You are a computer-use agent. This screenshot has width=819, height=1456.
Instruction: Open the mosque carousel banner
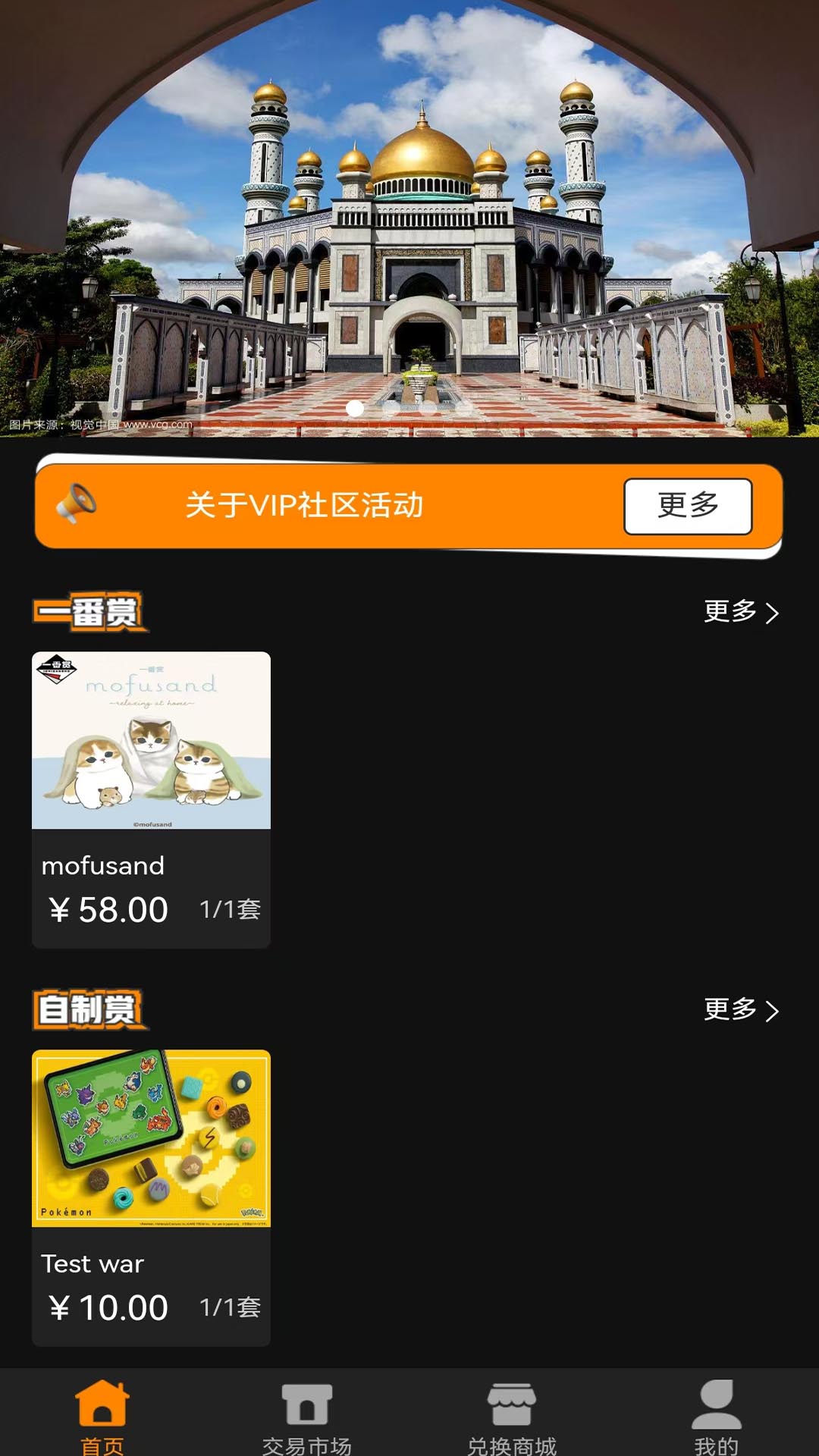409,220
